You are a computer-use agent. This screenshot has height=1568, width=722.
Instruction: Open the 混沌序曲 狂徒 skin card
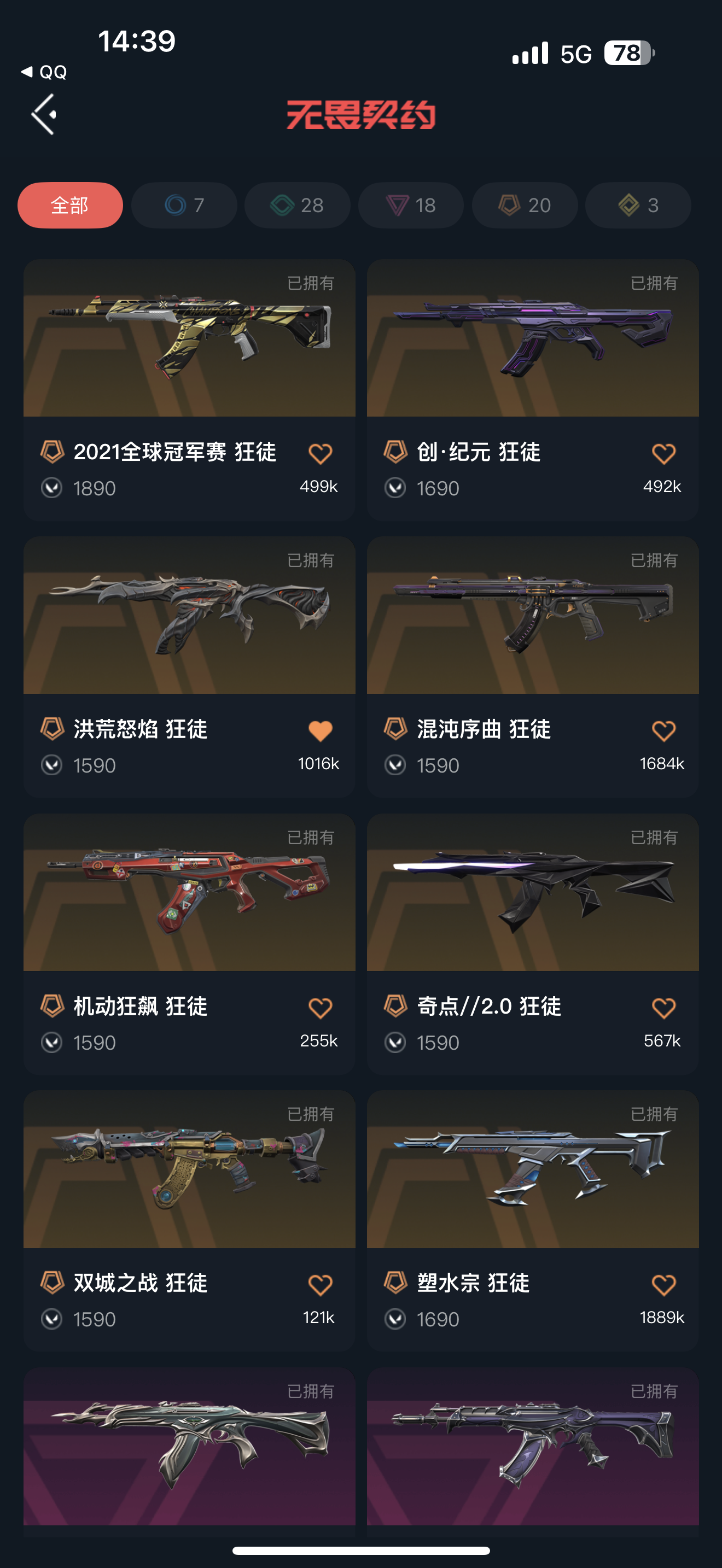click(x=532, y=616)
